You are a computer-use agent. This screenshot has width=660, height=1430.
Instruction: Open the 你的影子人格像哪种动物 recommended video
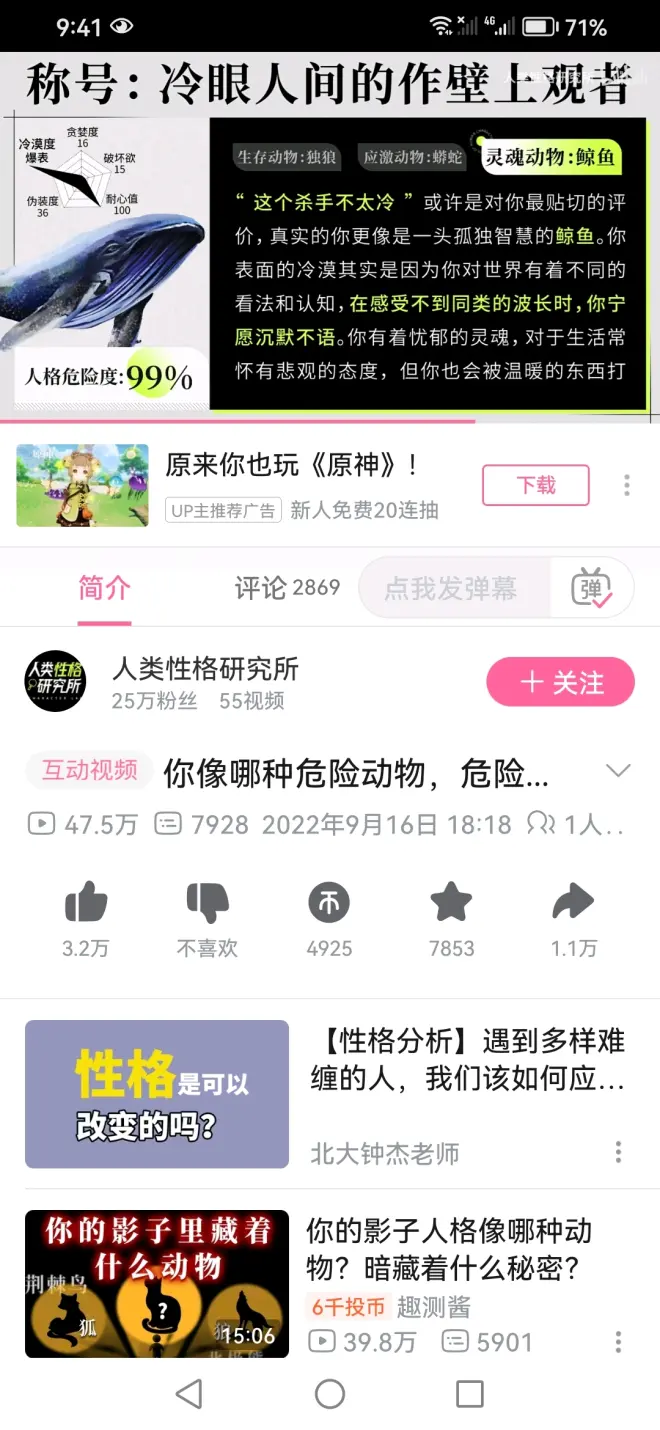[x=157, y=1284]
